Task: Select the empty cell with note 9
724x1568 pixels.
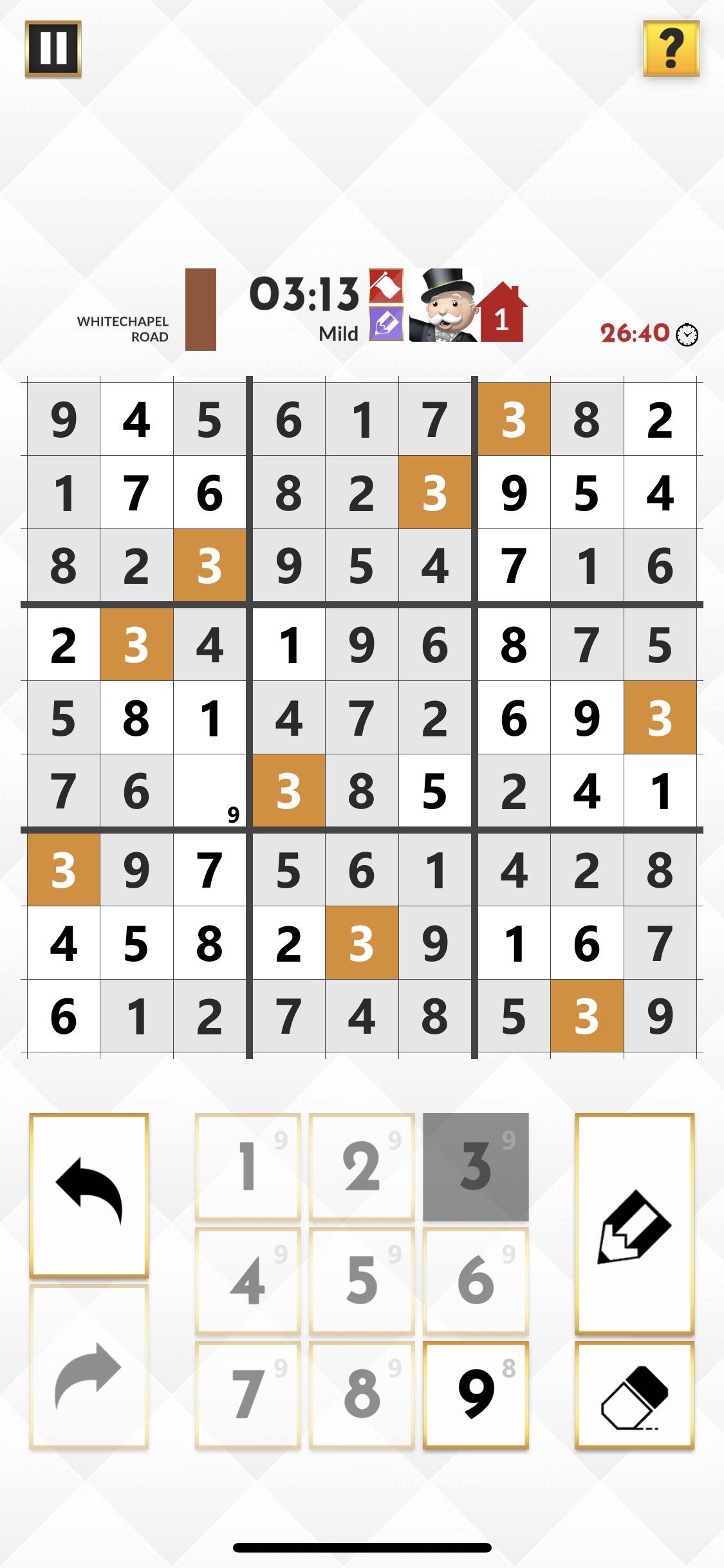Action: (x=210, y=791)
